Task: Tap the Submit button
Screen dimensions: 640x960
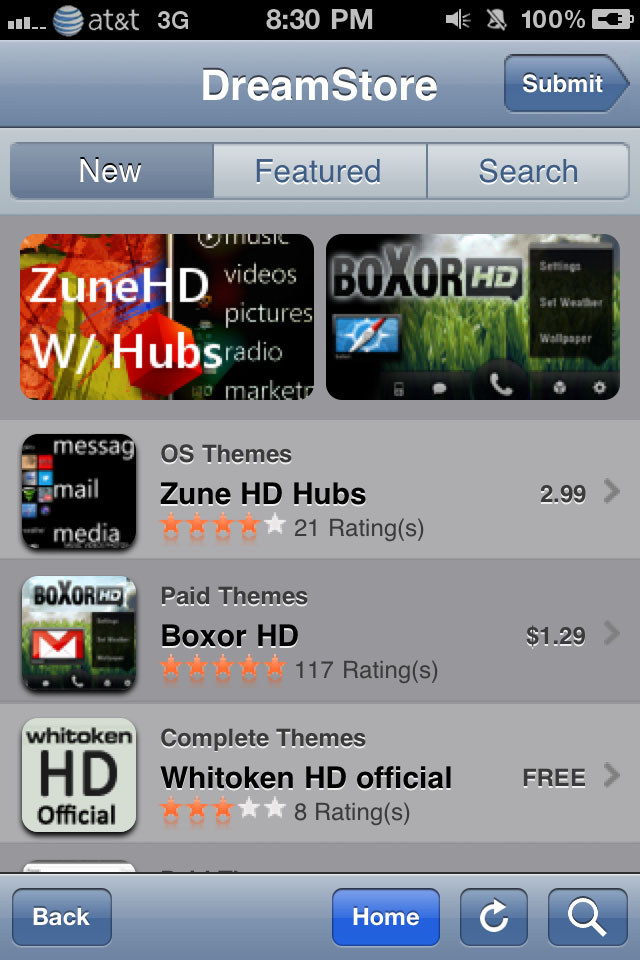Action: [x=565, y=84]
